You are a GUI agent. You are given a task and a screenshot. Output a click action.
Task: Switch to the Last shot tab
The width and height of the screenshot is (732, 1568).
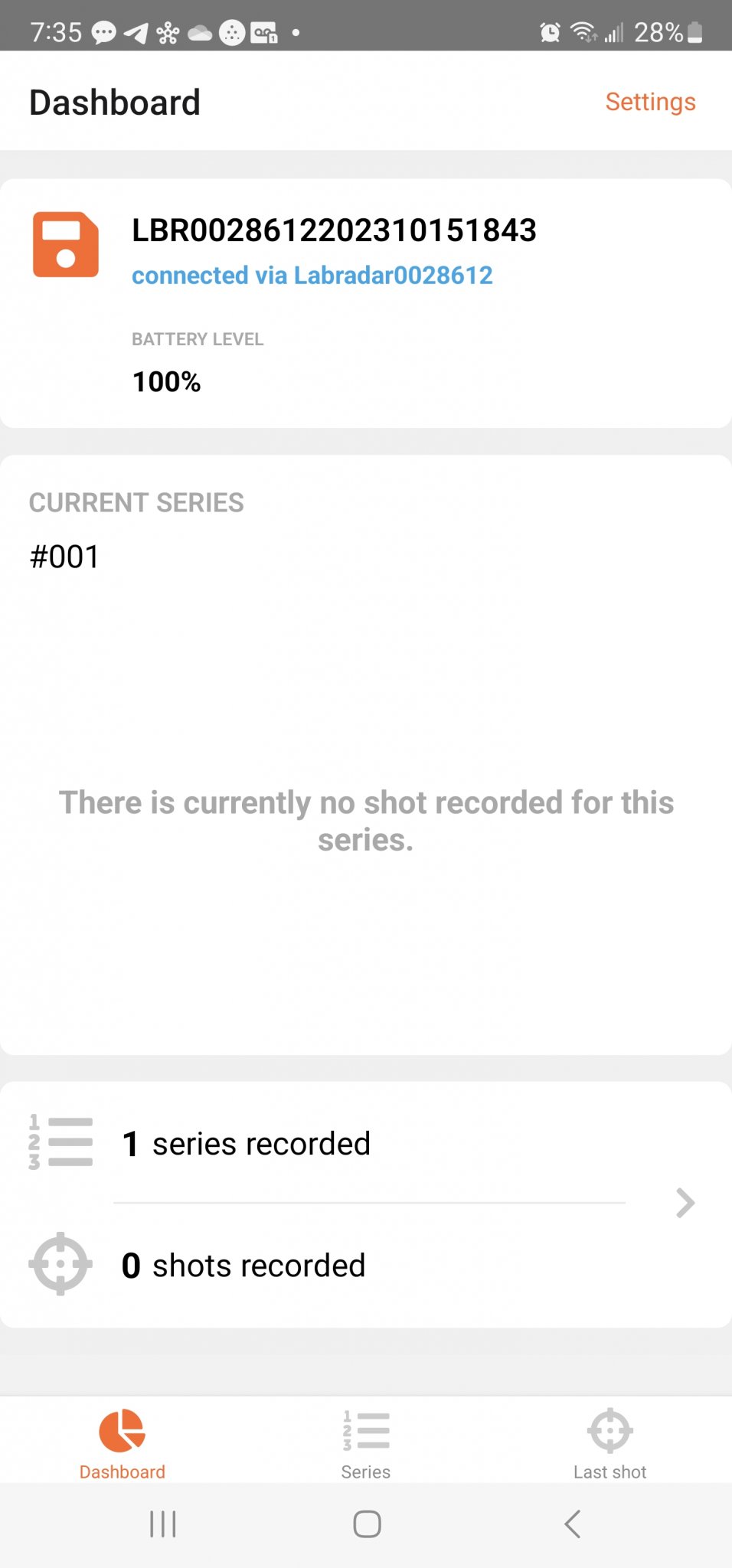[609, 1444]
